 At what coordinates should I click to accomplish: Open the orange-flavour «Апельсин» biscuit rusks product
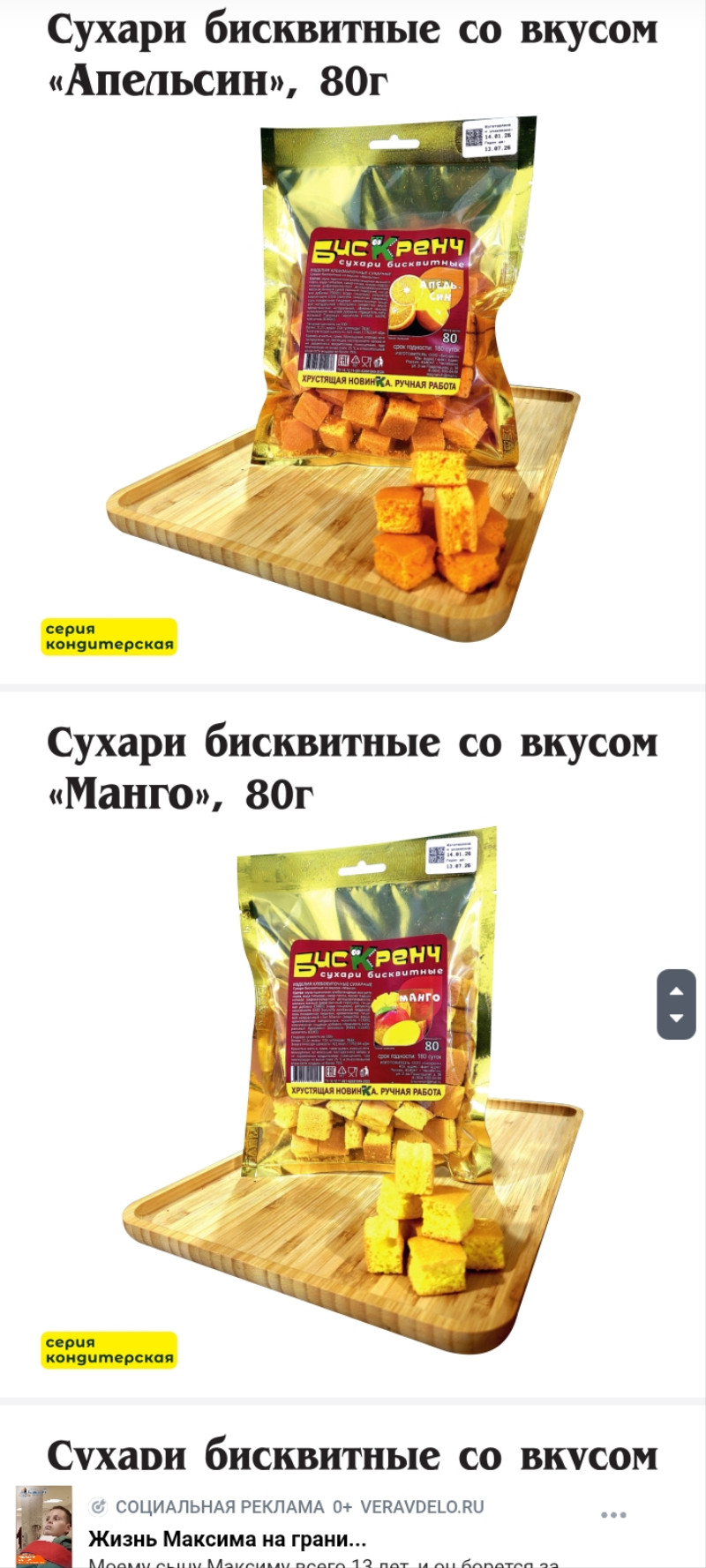pyautogui.click(x=352, y=55)
